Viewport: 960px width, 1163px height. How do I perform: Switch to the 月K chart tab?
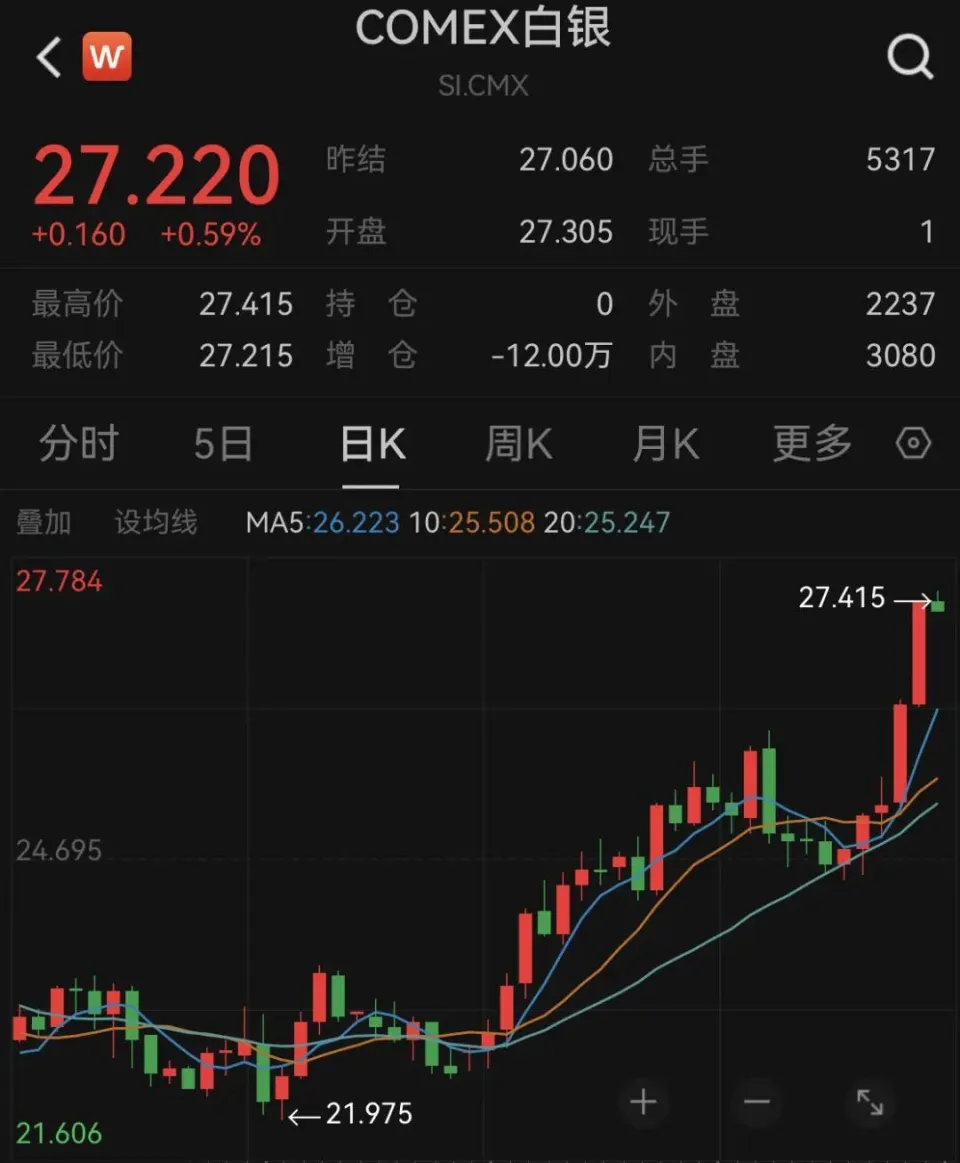(665, 444)
